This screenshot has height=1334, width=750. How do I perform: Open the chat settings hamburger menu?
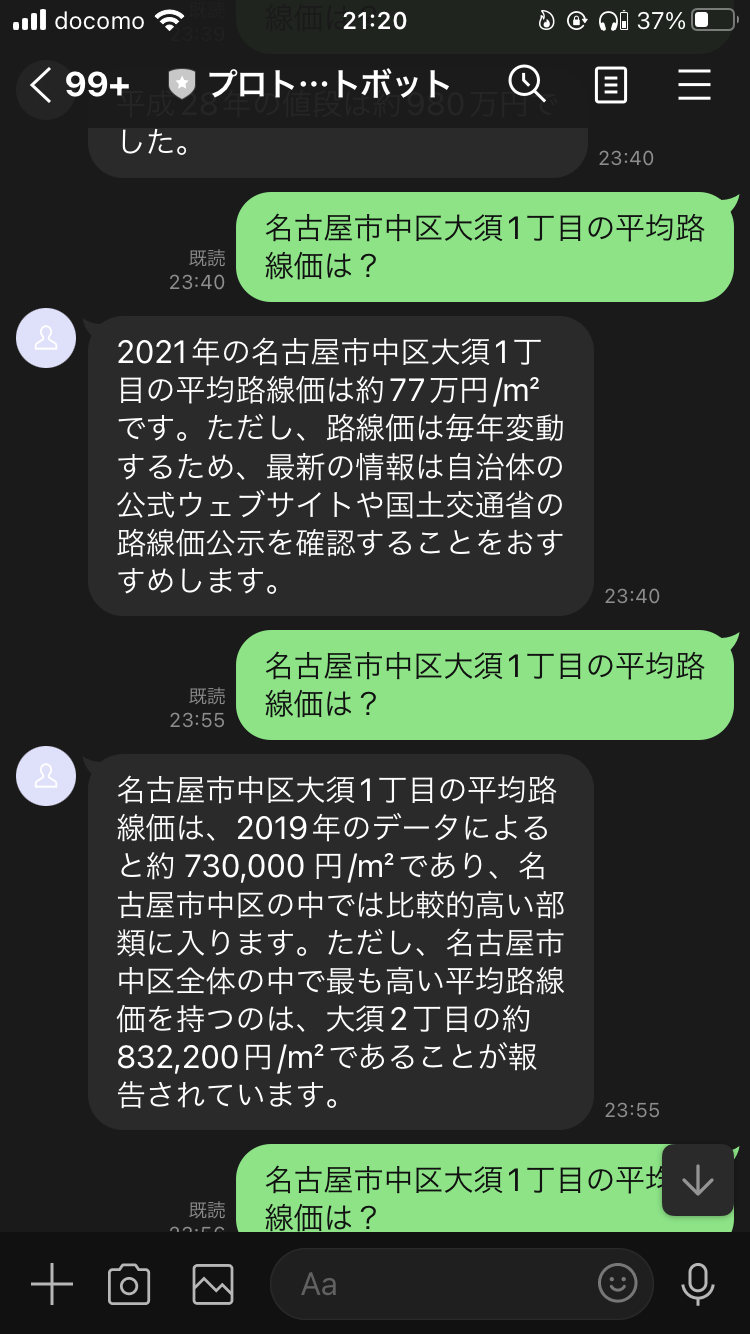694,85
